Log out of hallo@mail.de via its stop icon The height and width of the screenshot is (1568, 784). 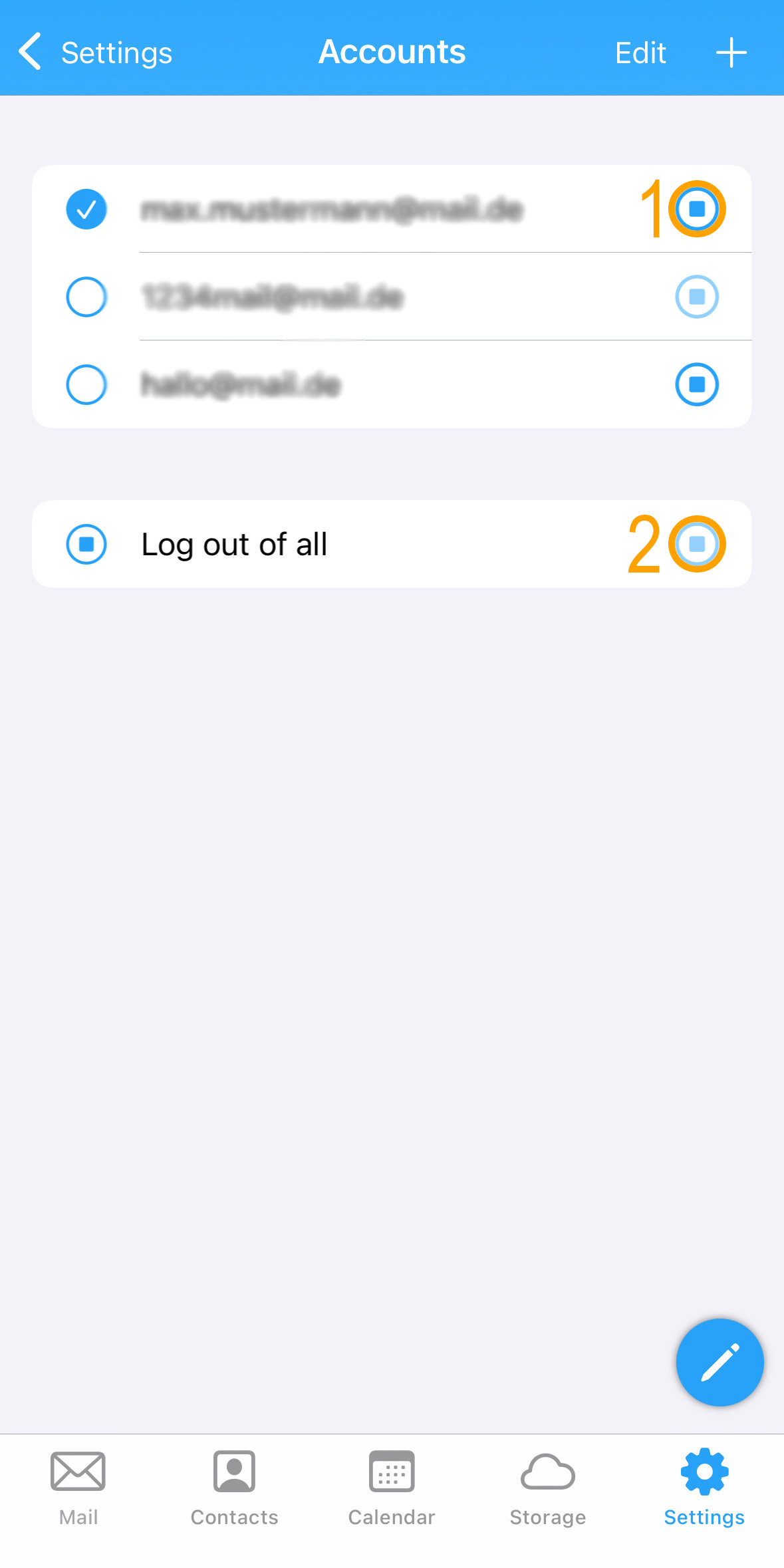696,384
